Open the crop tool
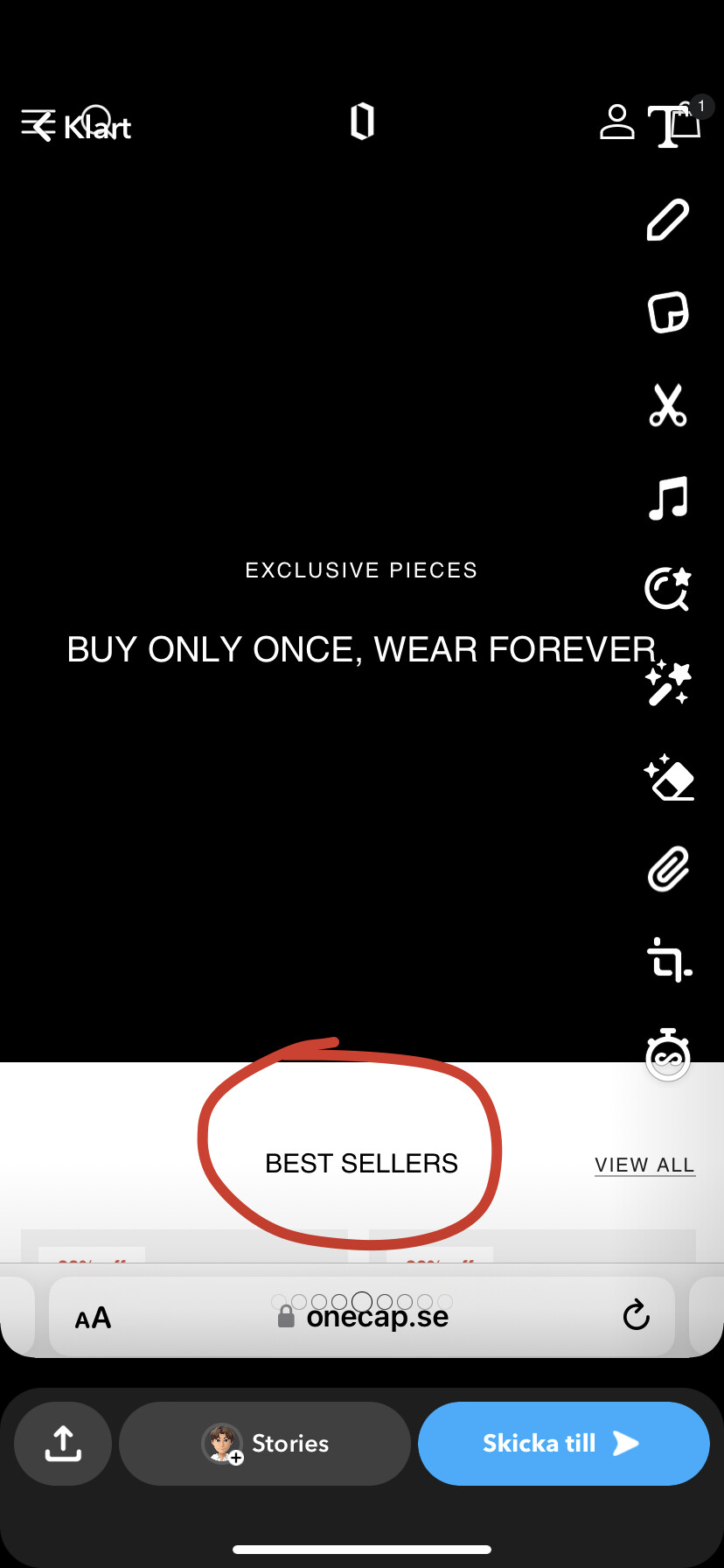This screenshot has height=1568, width=724. [668, 960]
